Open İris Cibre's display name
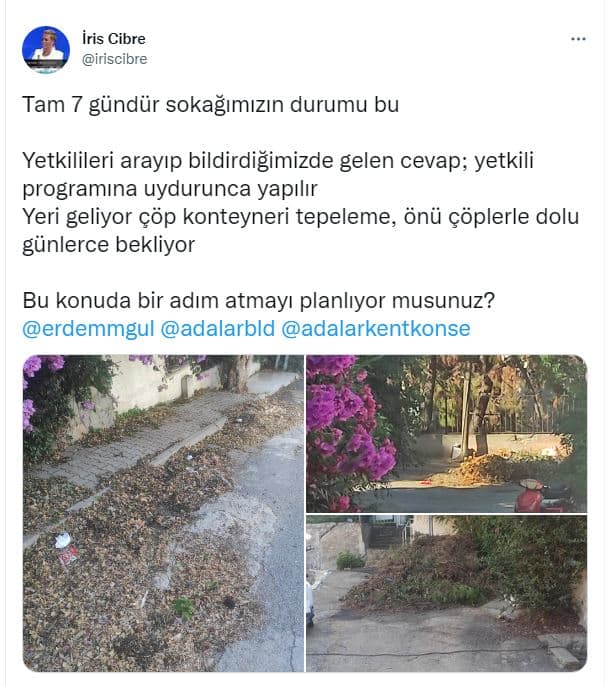 (x=113, y=39)
